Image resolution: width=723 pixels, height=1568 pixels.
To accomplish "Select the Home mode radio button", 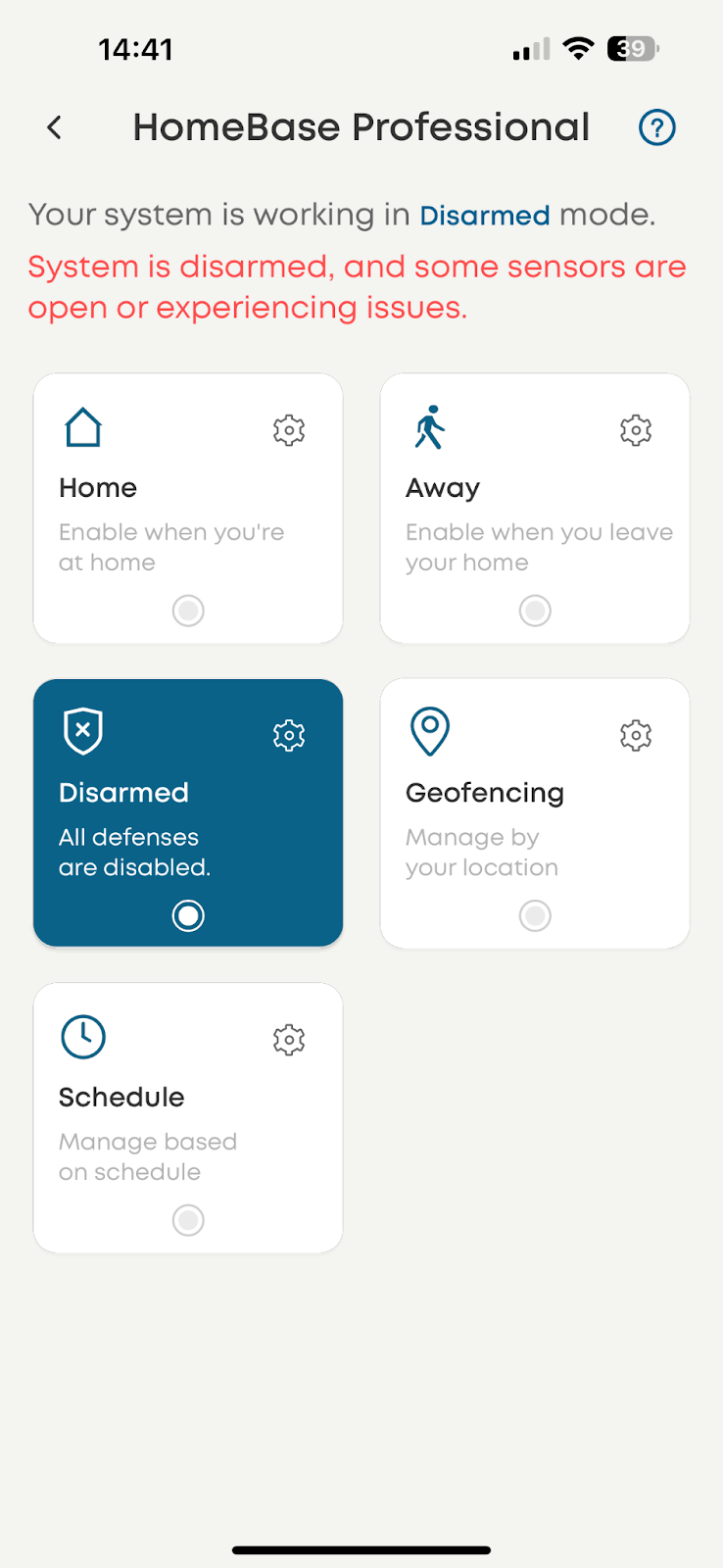I will point(188,611).
